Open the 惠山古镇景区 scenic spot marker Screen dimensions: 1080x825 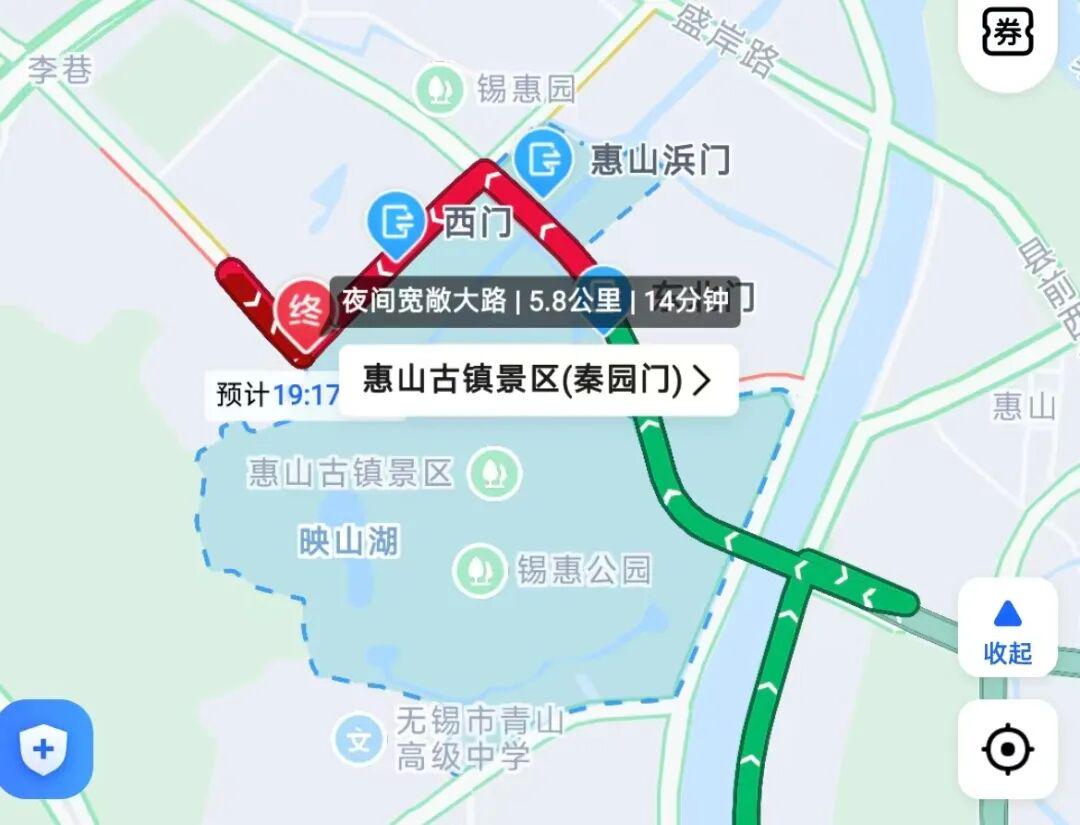tap(494, 472)
